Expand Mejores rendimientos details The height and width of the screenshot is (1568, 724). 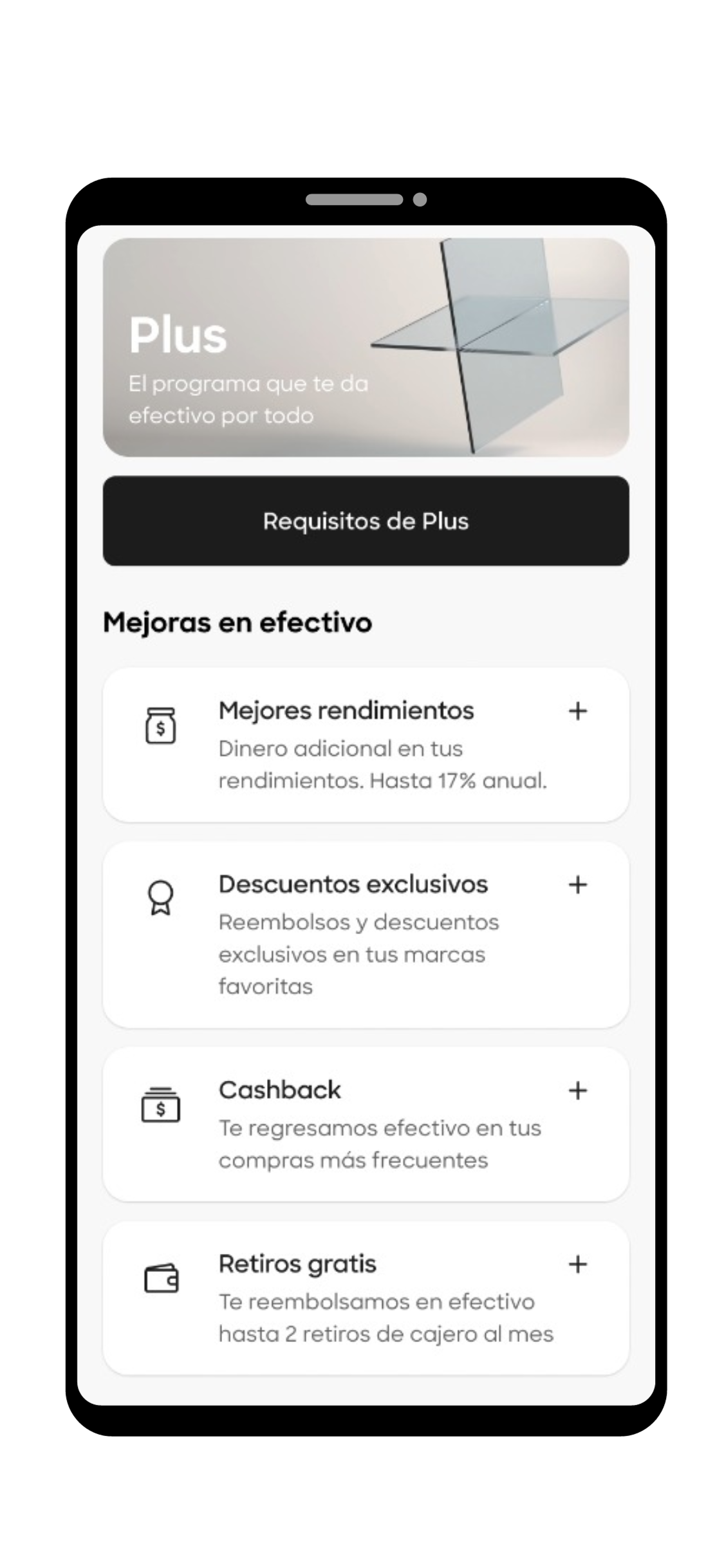(577, 711)
